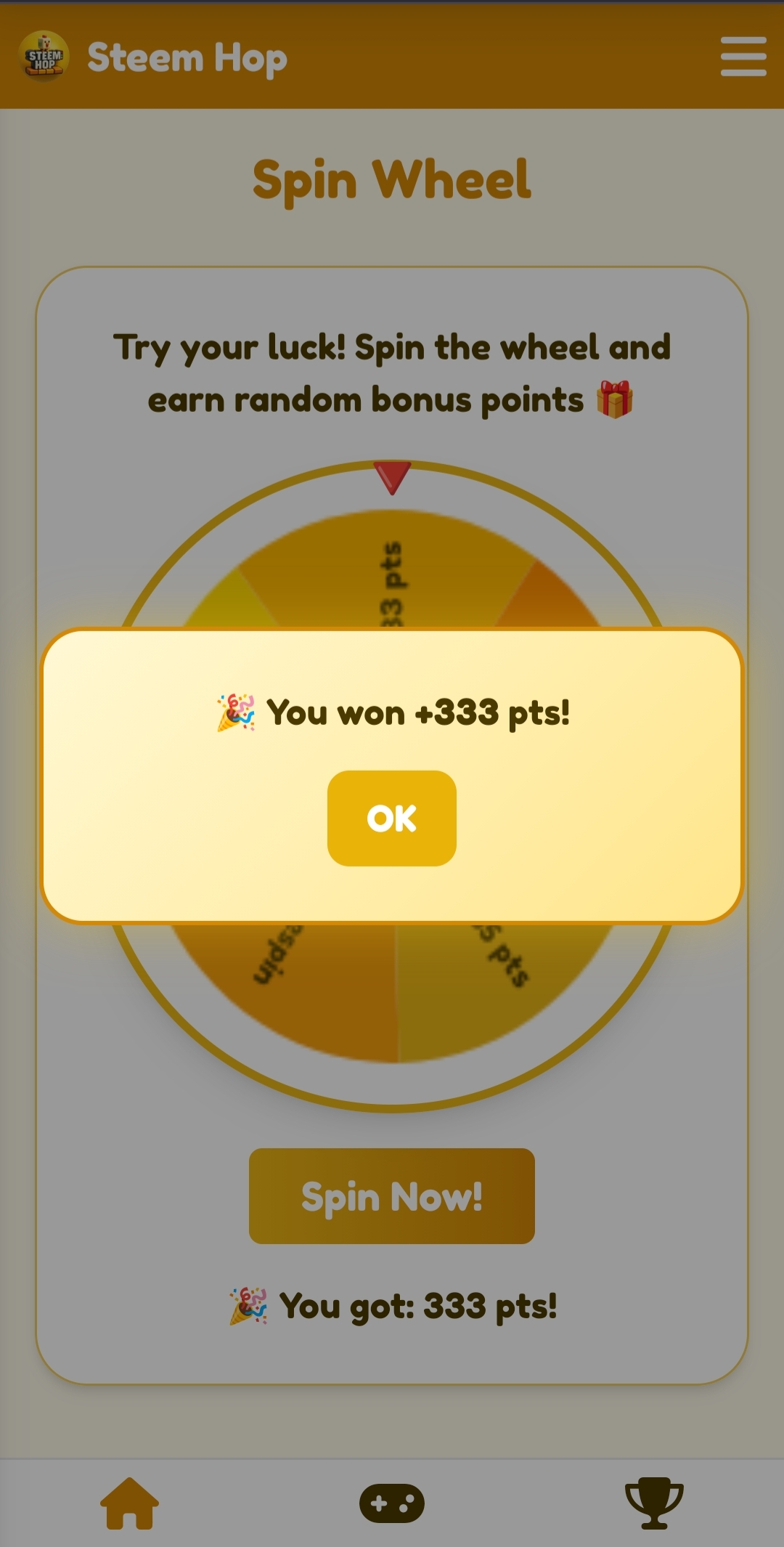
Task: Dismiss the win dialog with OK
Action: (391, 818)
